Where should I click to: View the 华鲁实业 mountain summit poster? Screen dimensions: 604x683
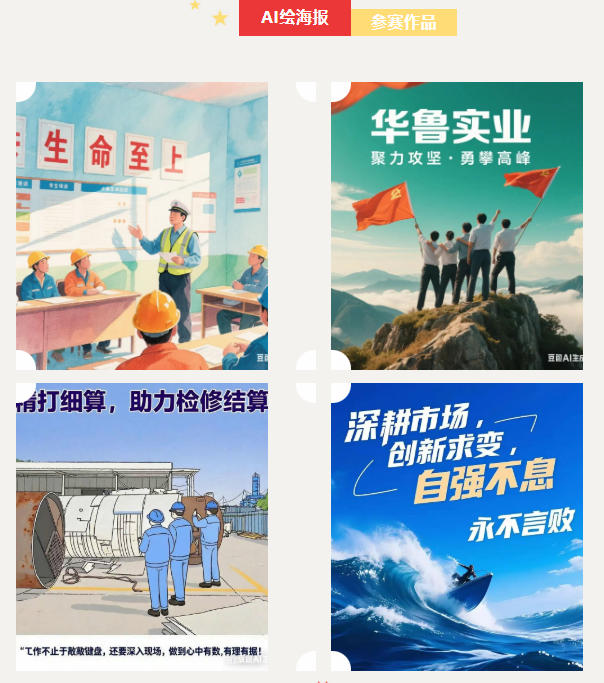(456, 226)
